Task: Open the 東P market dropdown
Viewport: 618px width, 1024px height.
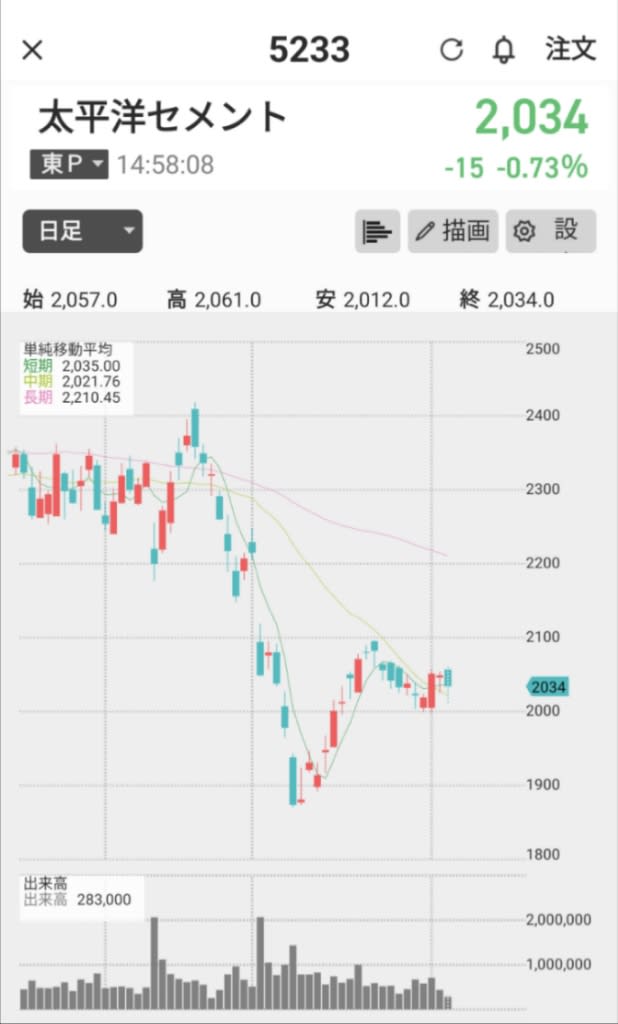Action: (x=69, y=165)
